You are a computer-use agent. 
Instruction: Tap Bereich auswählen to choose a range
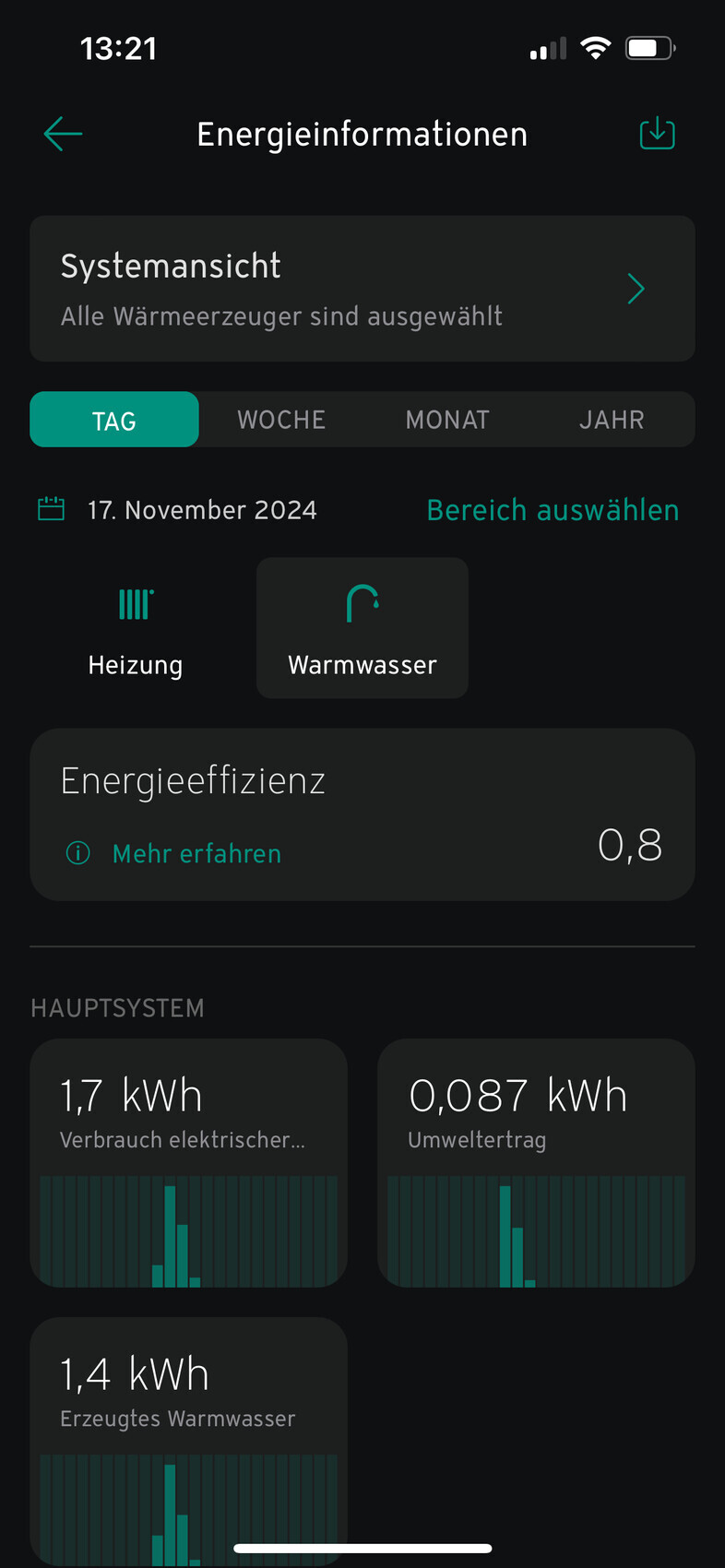(x=553, y=510)
